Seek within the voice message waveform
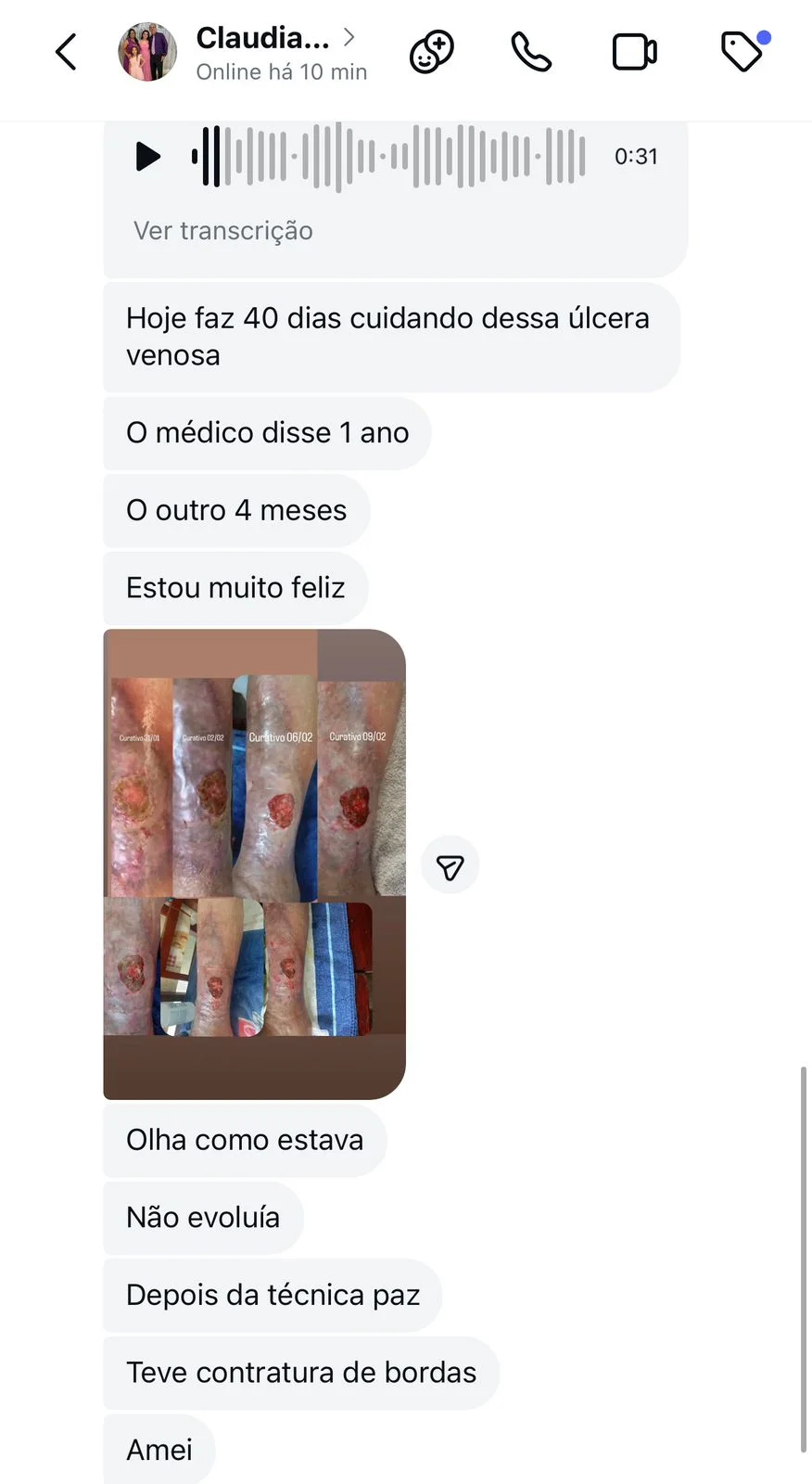 pos(389,156)
